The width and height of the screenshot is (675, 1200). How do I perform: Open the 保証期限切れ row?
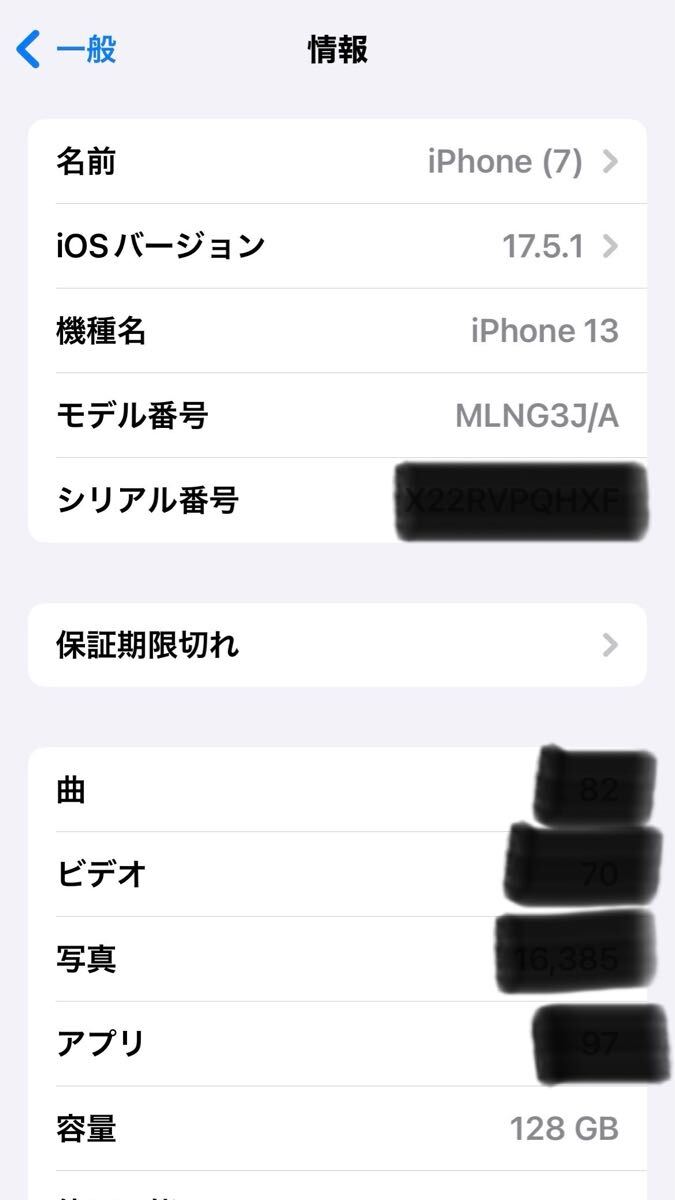tap(337, 645)
